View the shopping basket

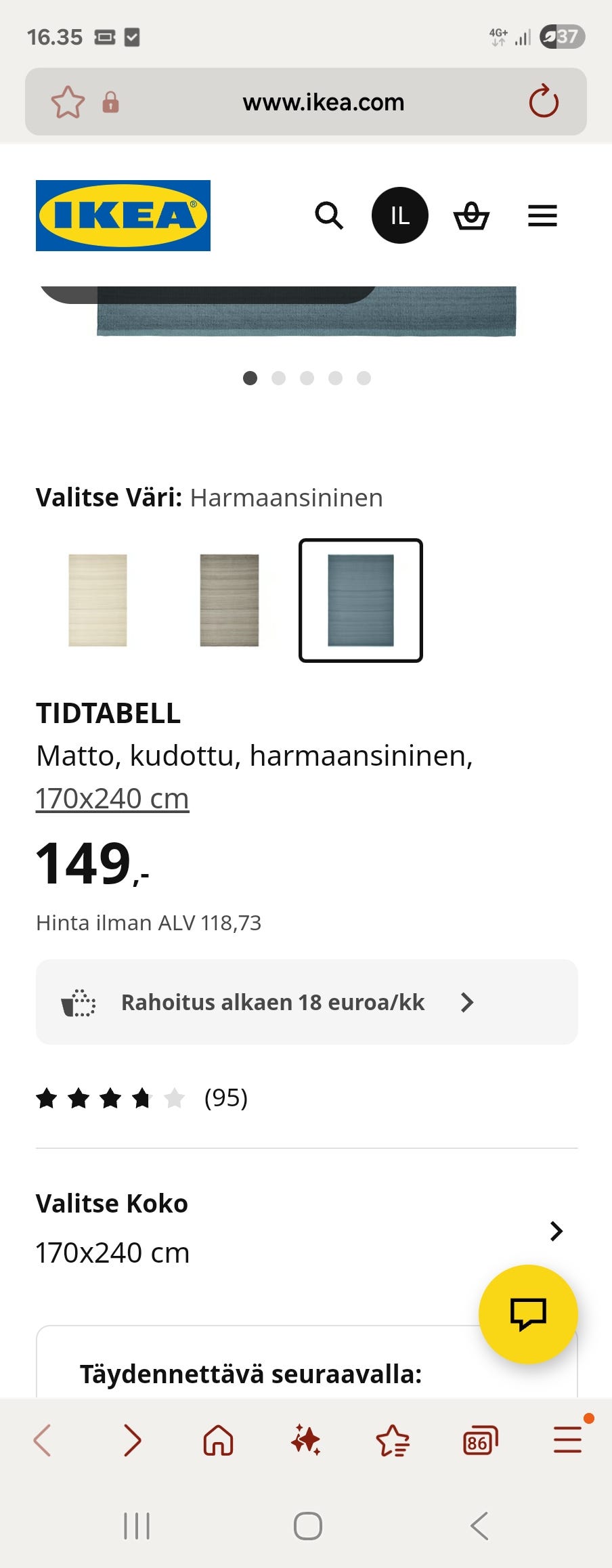pos(471,216)
